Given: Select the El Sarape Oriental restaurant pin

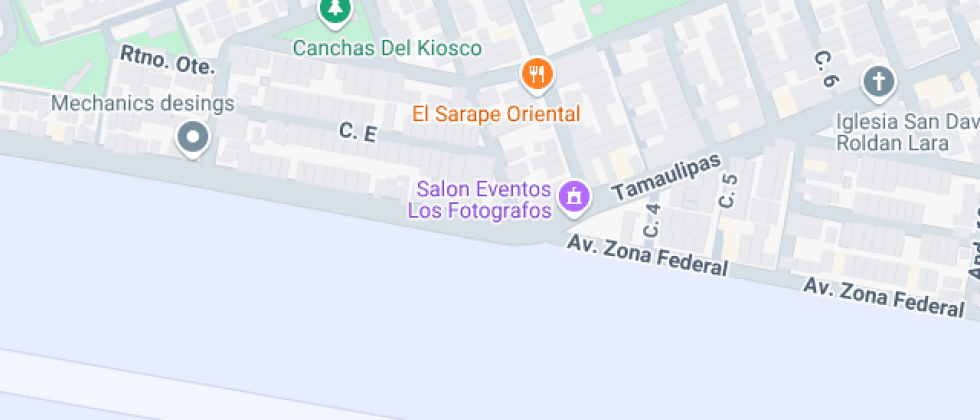Looking at the screenshot, I should pos(538,74).
